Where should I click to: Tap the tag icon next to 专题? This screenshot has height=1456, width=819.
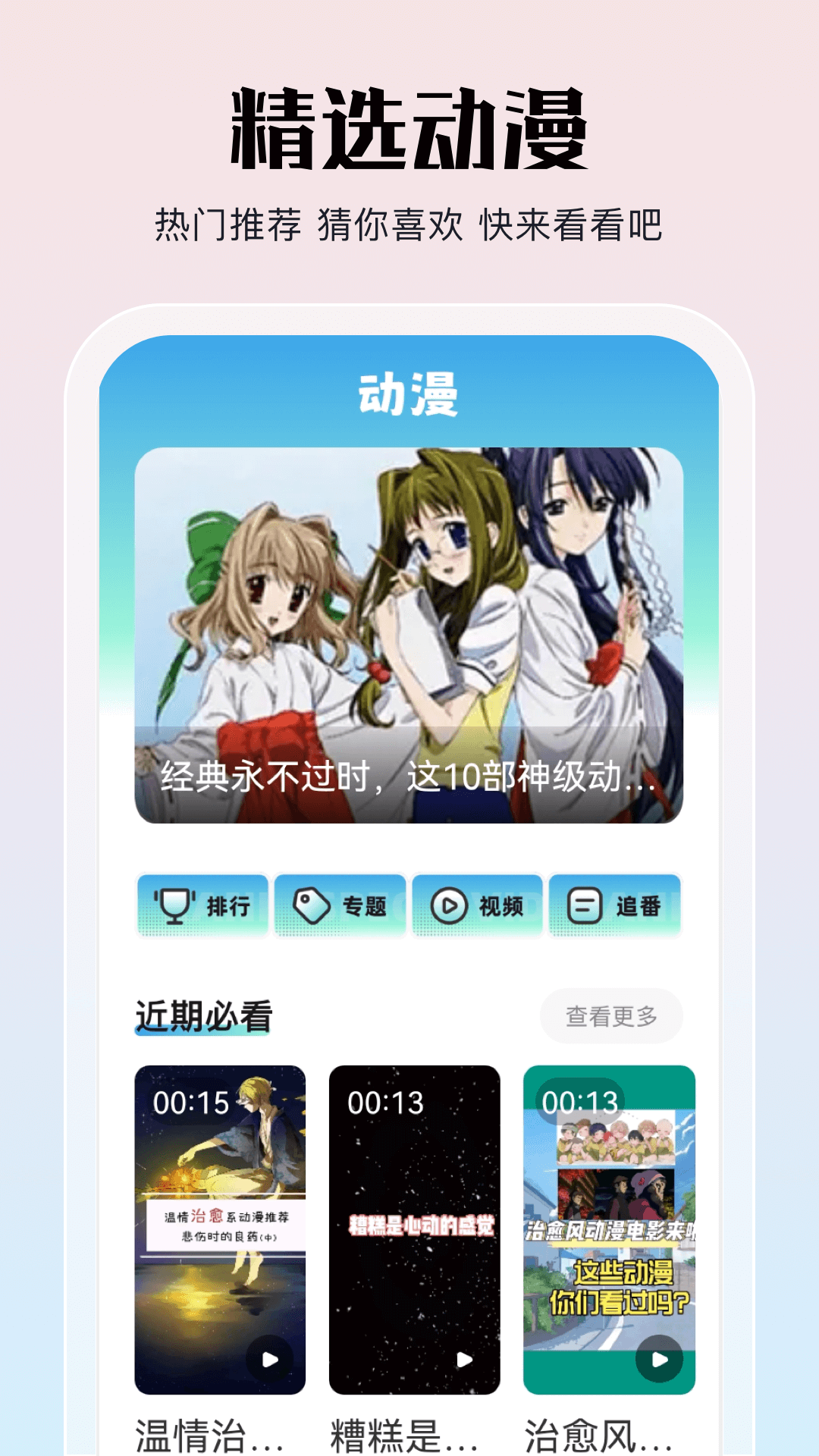pyautogui.click(x=311, y=904)
